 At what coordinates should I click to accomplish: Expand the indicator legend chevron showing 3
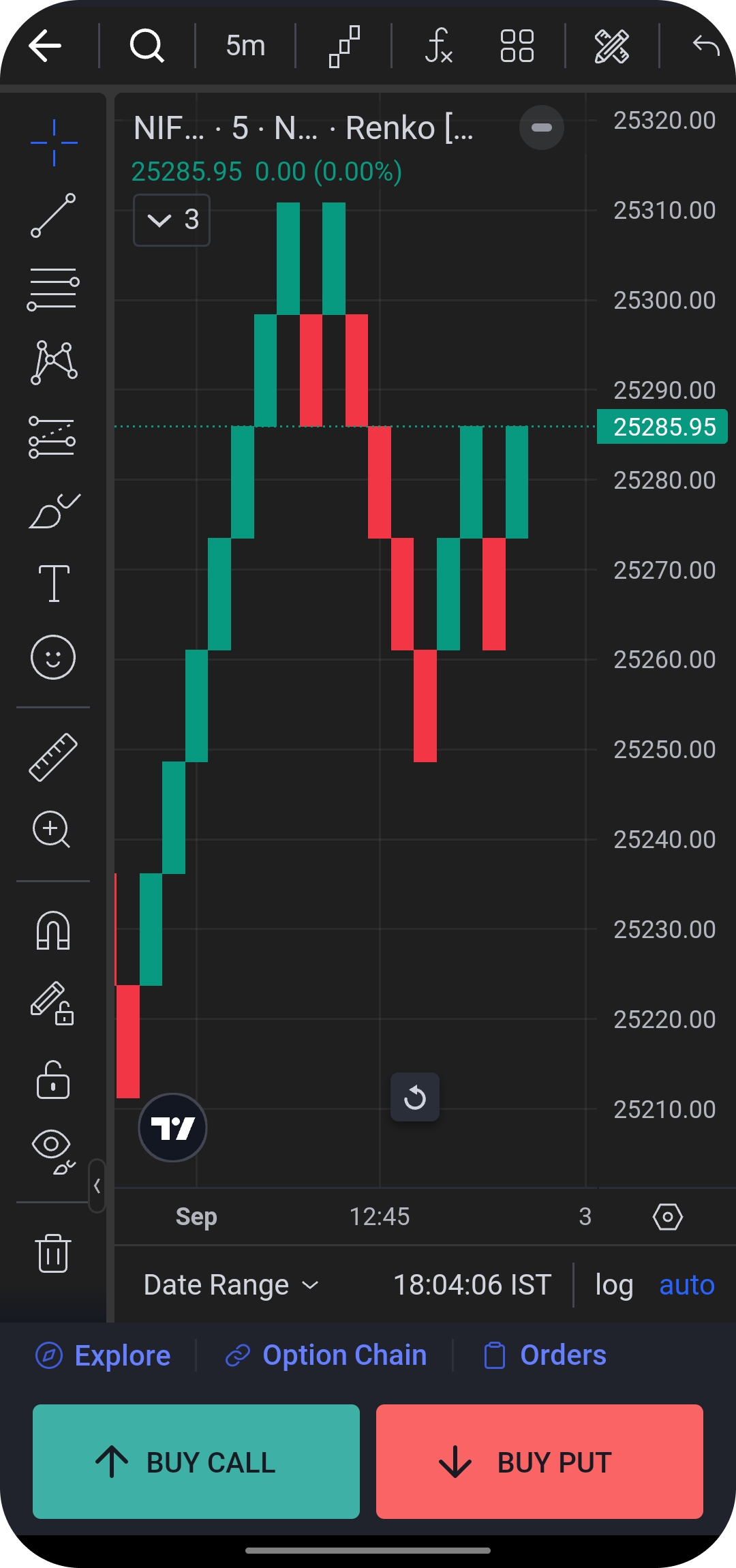pos(171,220)
